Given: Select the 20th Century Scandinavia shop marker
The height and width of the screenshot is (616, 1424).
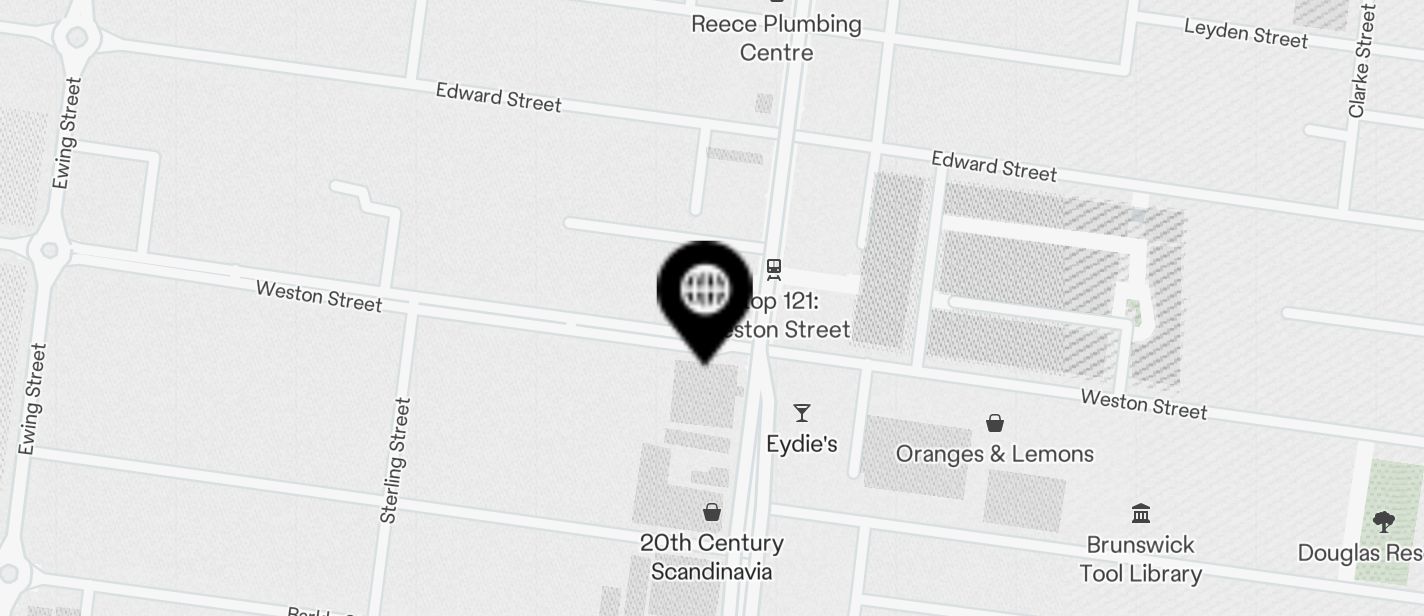Looking at the screenshot, I should point(711,513).
